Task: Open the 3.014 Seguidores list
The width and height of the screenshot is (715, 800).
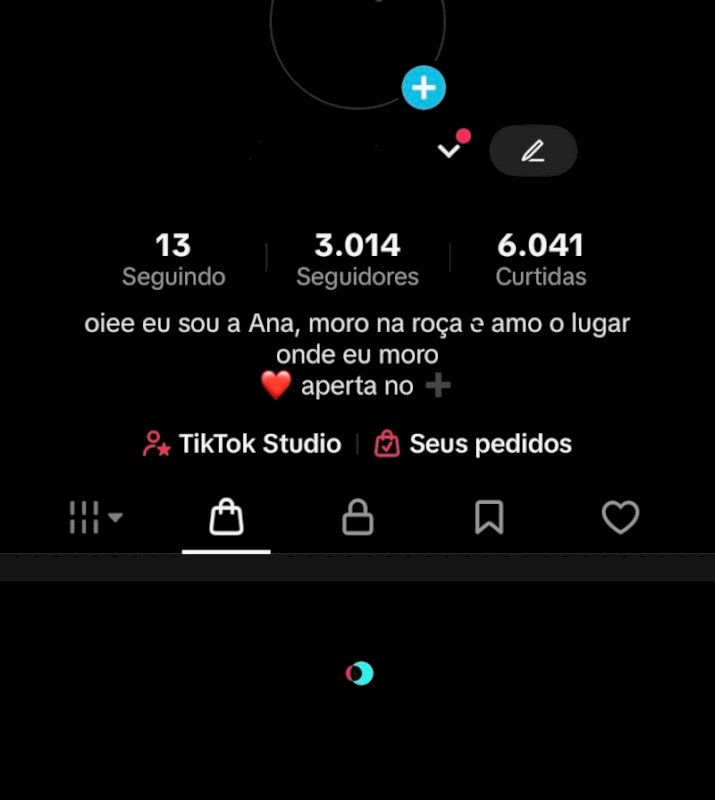Action: pos(357,259)
